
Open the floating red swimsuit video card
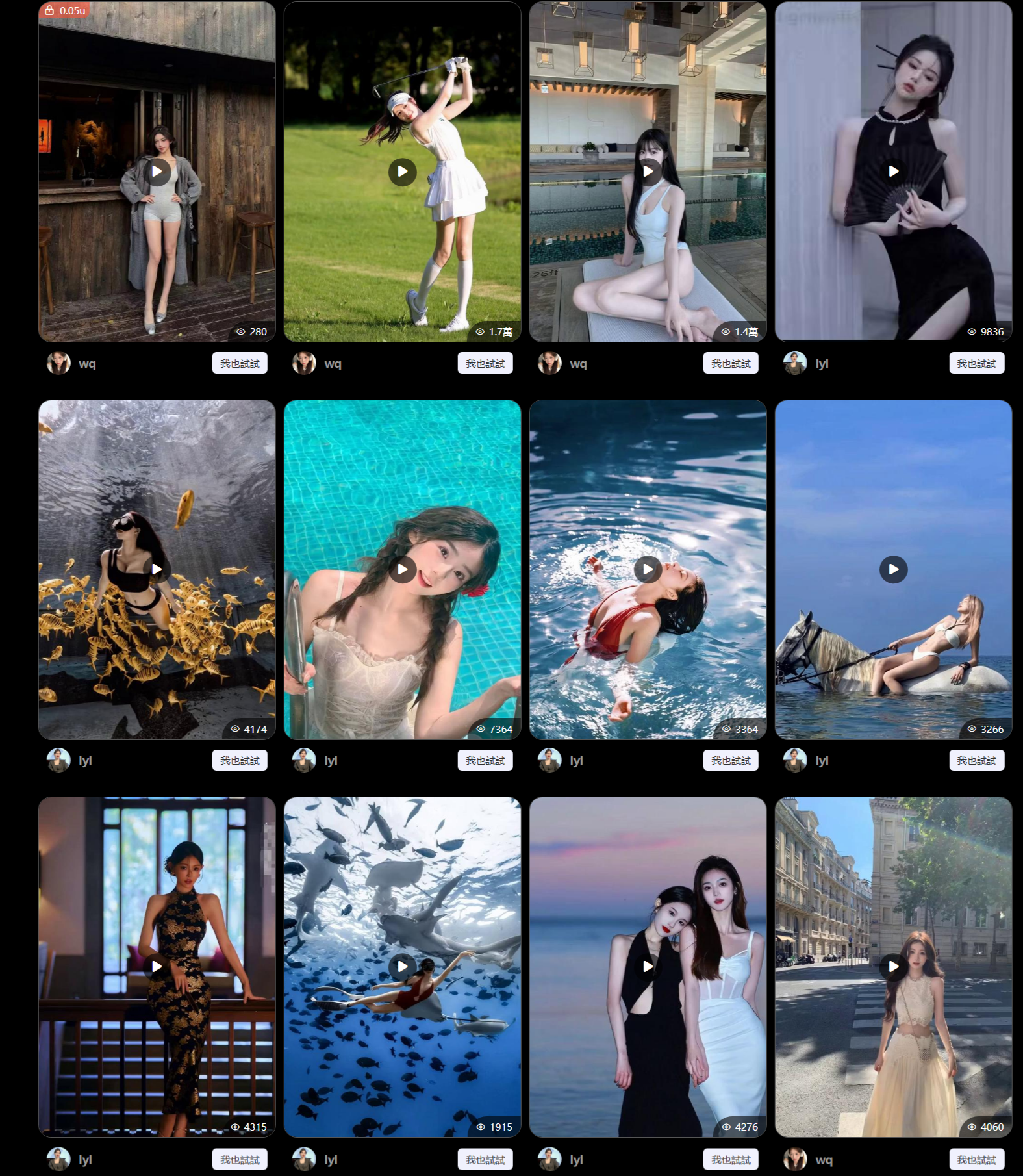point(648,569)
